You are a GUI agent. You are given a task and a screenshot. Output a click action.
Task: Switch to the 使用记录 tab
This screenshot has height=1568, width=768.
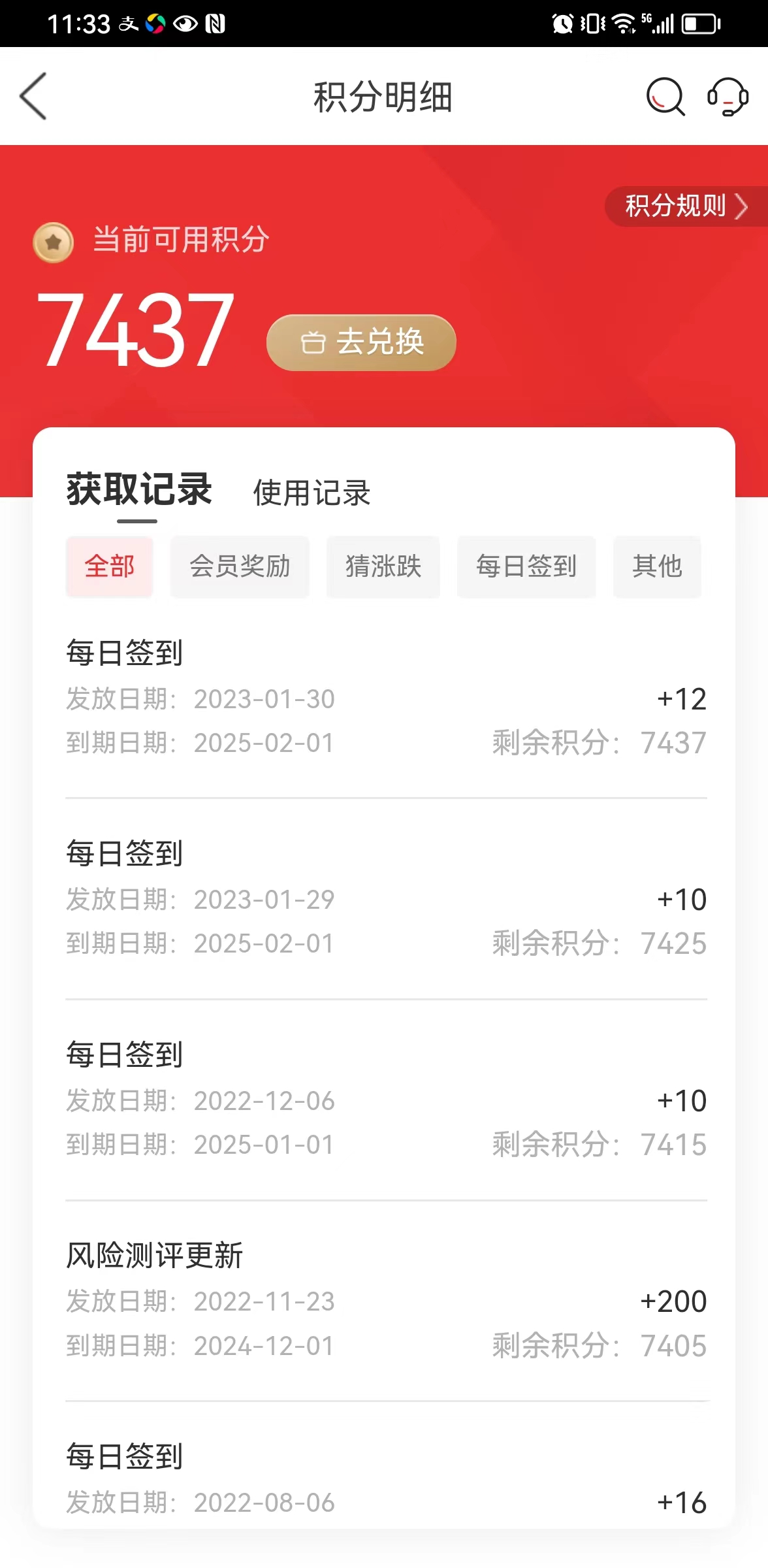pyautogui.click(x=312, y=493)
